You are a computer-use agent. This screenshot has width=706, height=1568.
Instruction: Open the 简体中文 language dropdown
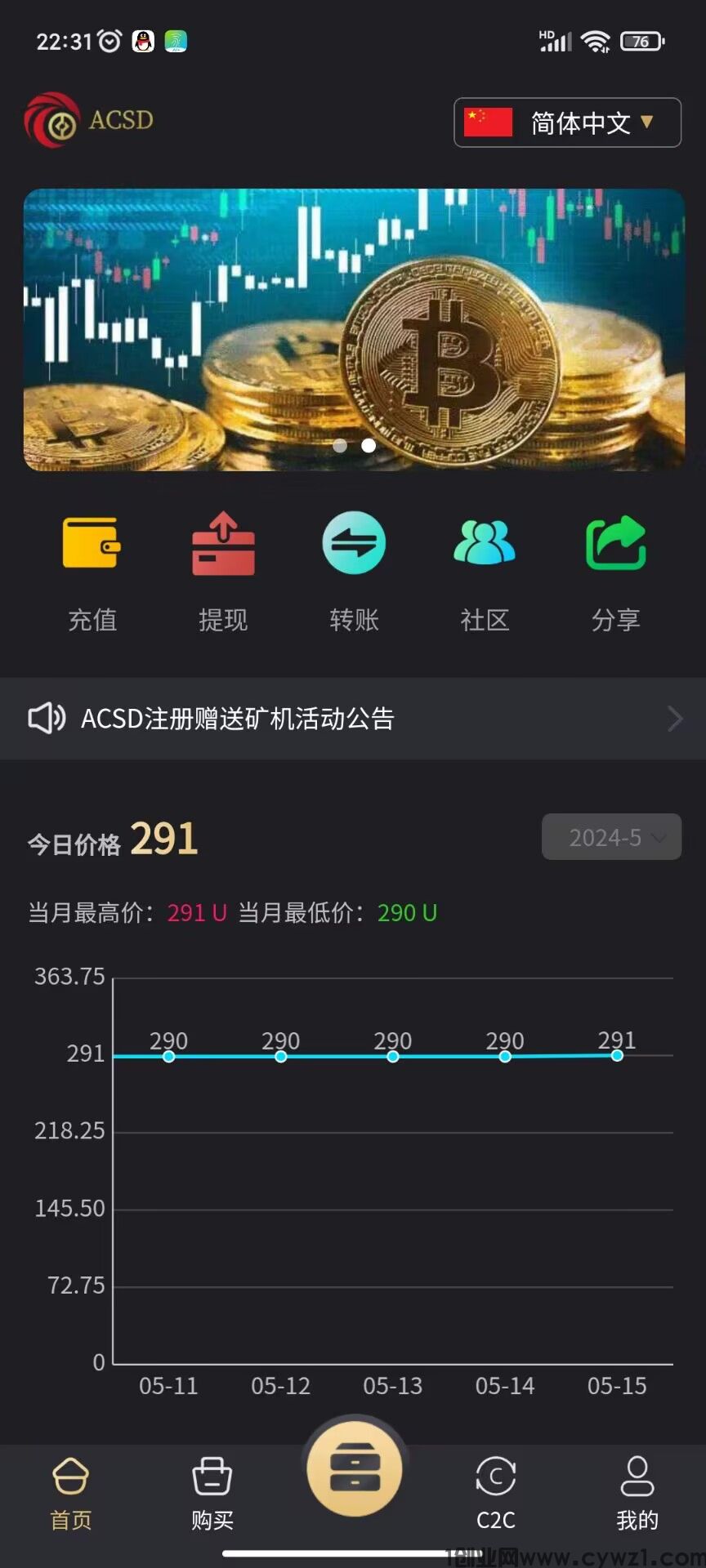567,122
